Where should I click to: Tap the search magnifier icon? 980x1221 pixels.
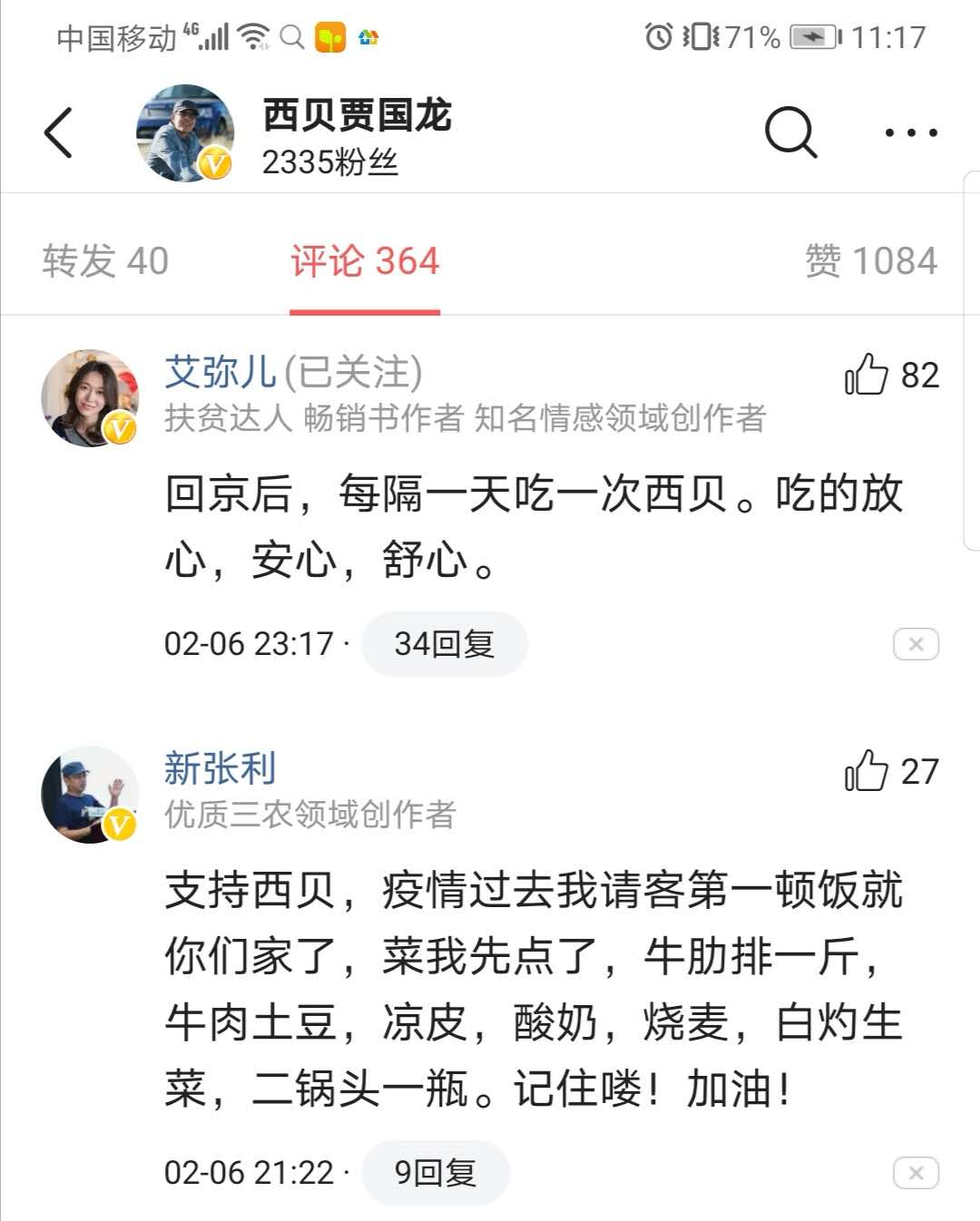coord(788,131)
